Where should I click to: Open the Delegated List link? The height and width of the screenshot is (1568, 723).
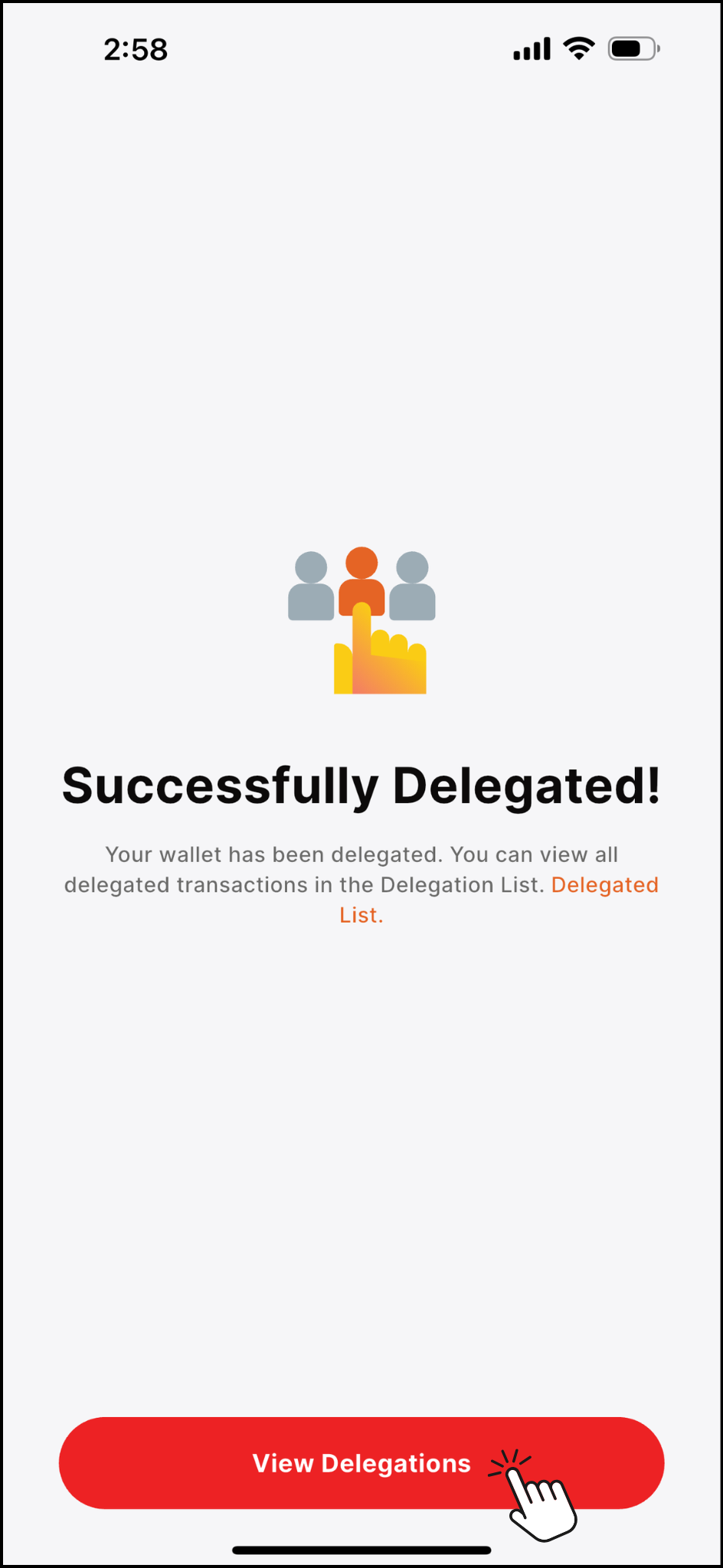604,885
